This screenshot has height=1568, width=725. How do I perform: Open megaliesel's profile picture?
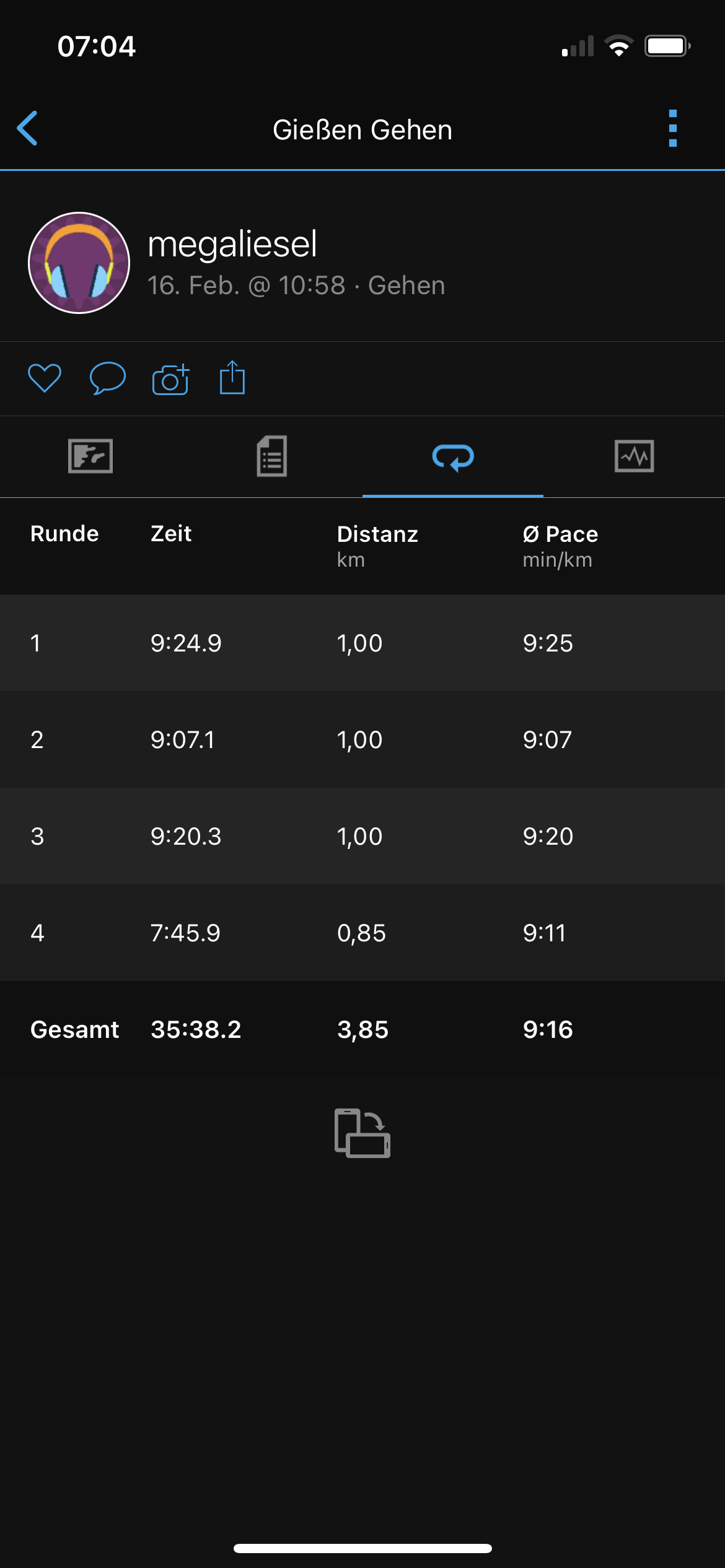79,263
